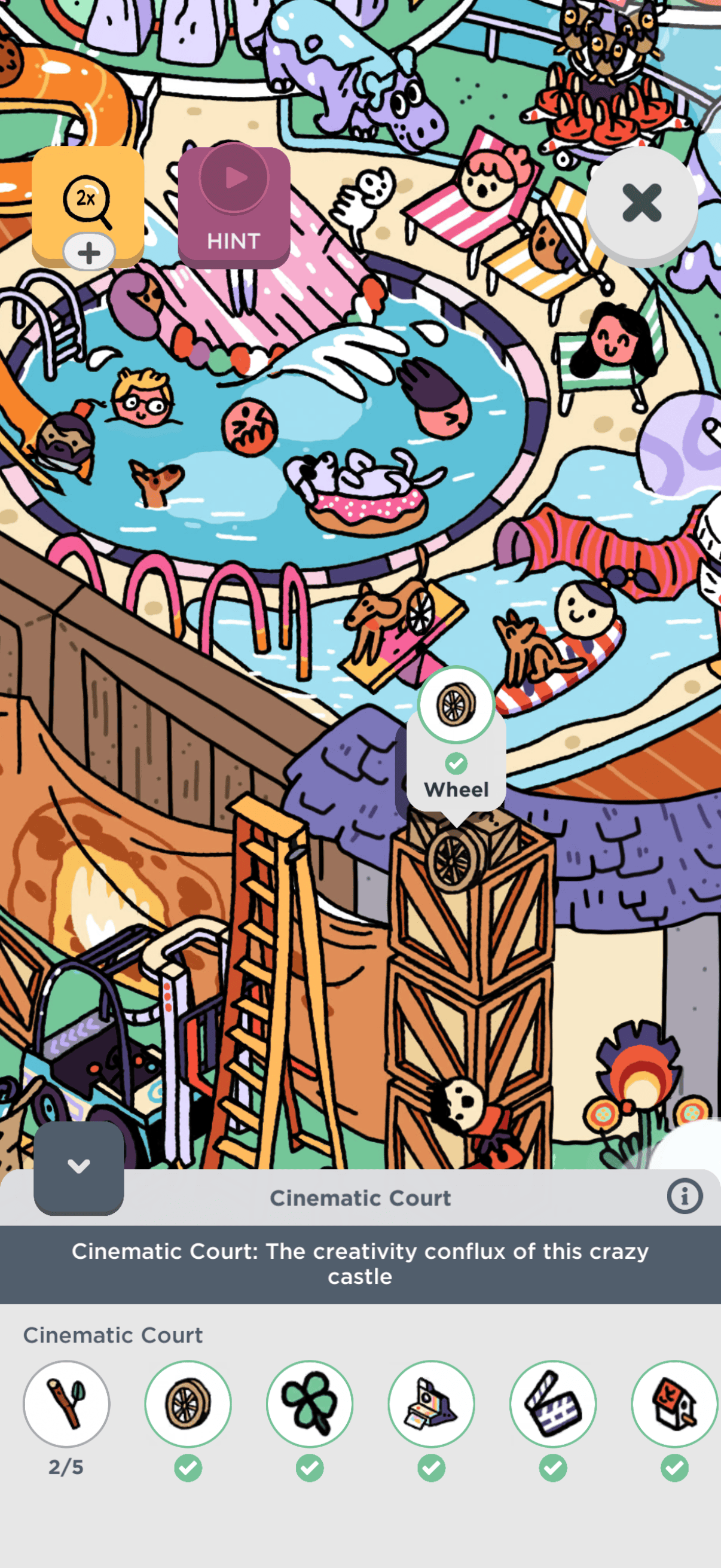Viewport: 721px width, 1568px height.
Task: Select the birdhouse item
Action: (675, 1403)
